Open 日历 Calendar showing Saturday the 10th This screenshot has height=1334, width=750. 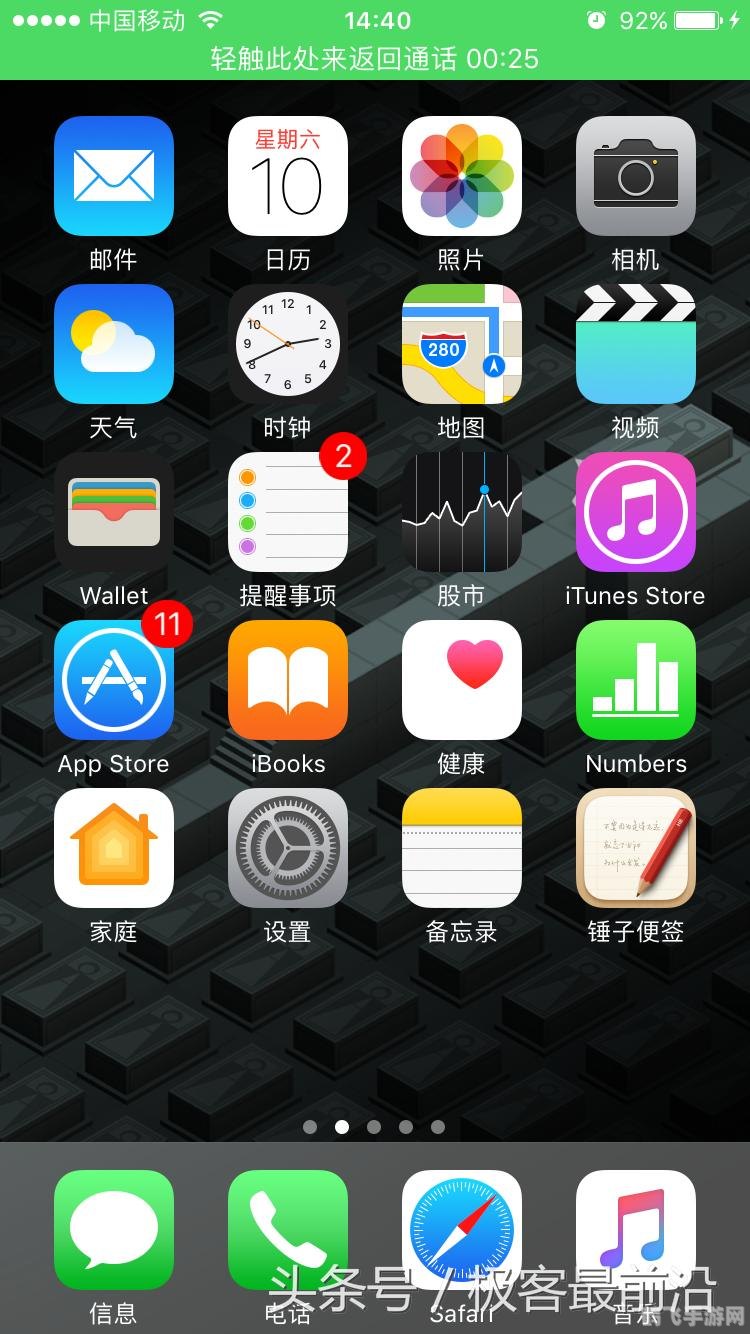288,175
